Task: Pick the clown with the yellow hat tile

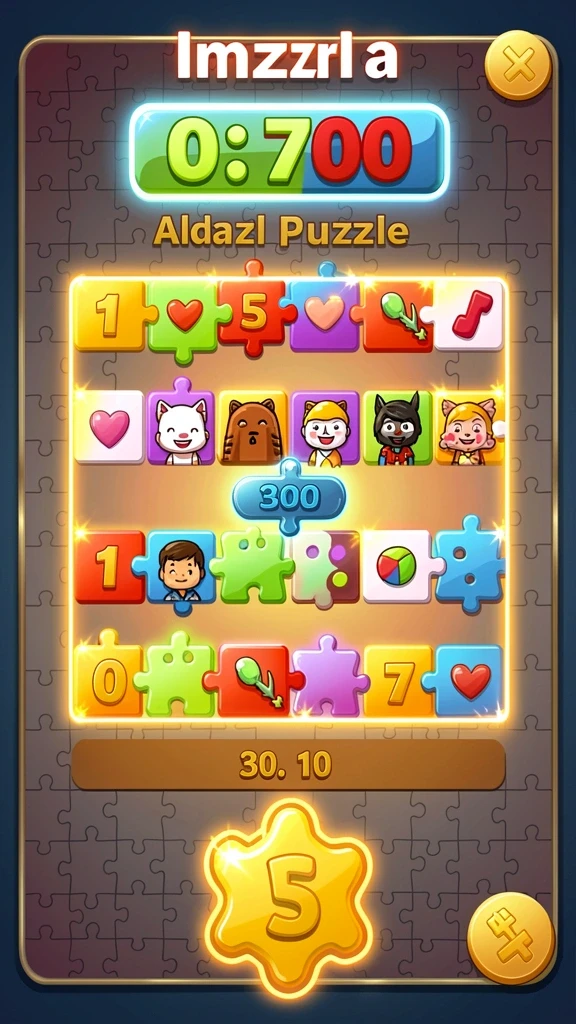Action: [x=325, y=428]
